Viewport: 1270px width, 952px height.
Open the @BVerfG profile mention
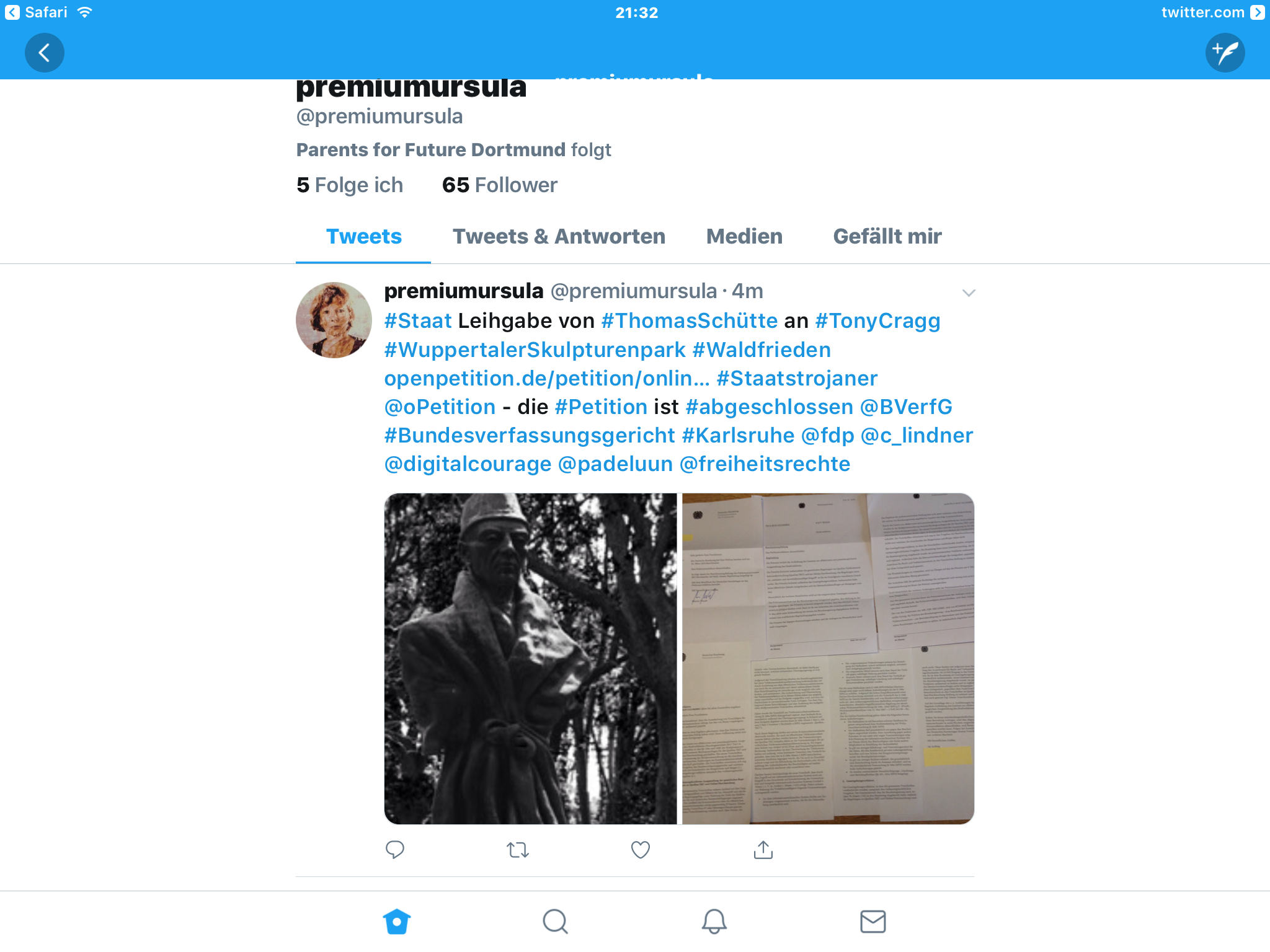click(x=906, y=407)
